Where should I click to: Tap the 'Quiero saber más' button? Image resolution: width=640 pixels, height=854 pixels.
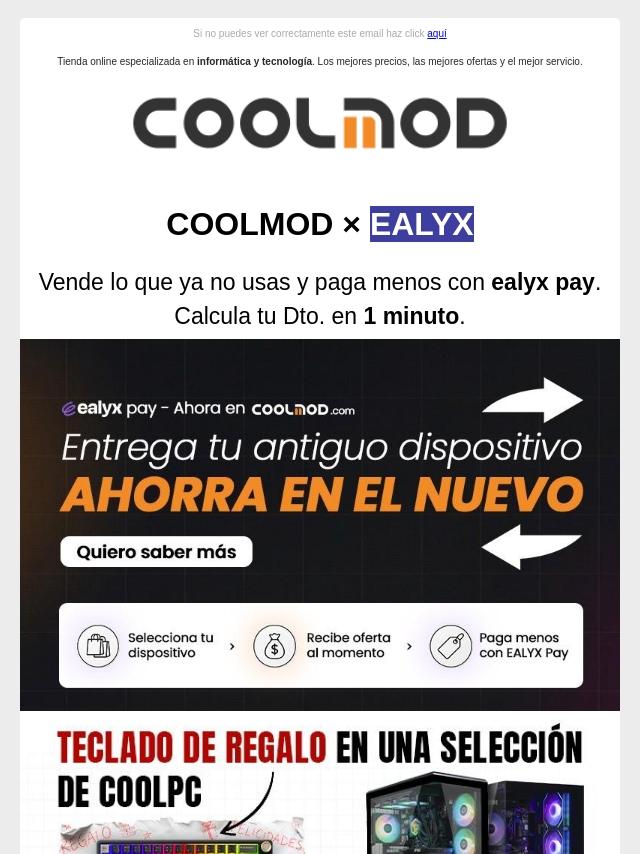click(x=156, y=552)
